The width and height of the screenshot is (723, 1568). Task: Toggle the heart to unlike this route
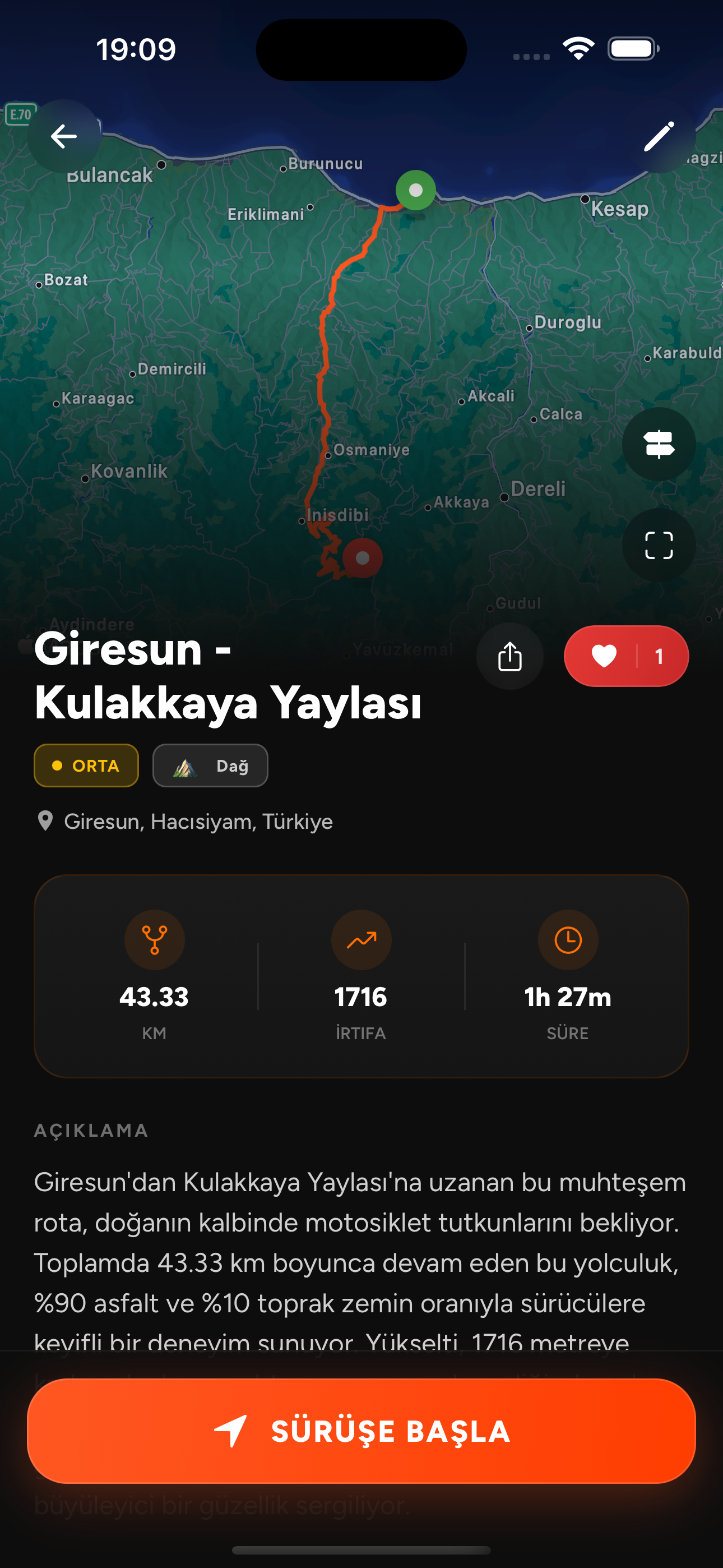click(604, 656)
